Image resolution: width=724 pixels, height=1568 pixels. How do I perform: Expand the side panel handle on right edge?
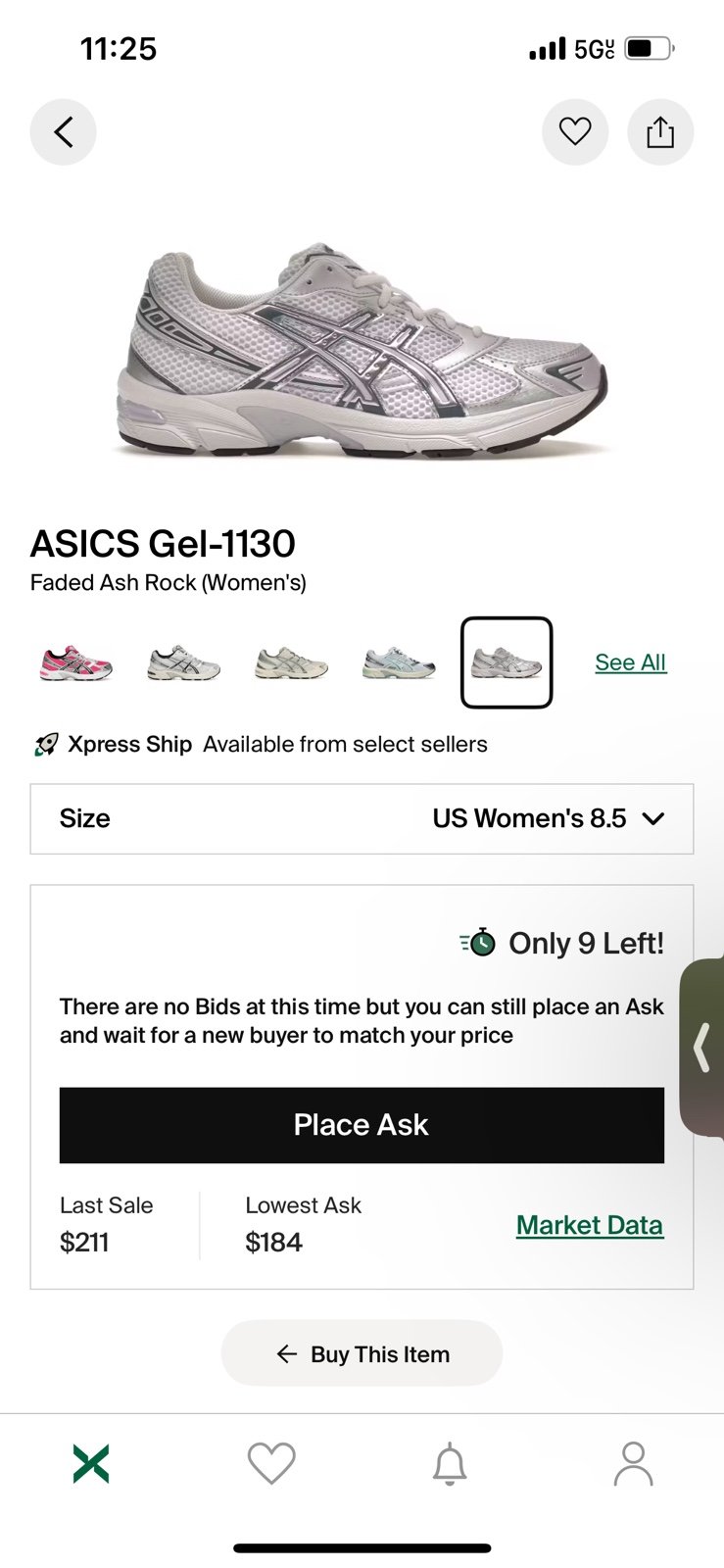(x=702, y=1047)
